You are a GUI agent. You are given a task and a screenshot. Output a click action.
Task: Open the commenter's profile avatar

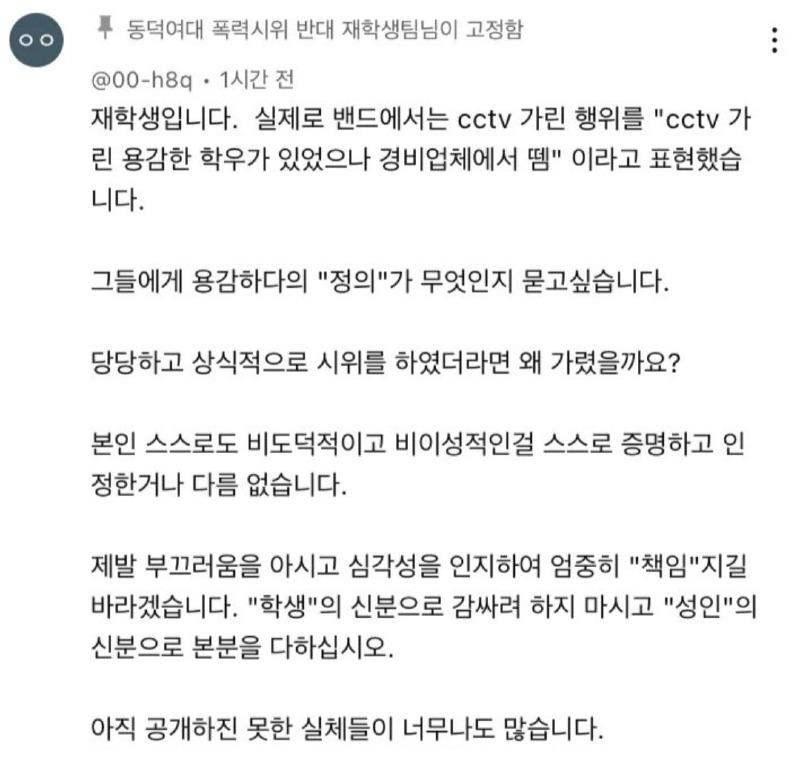point(36,40)
